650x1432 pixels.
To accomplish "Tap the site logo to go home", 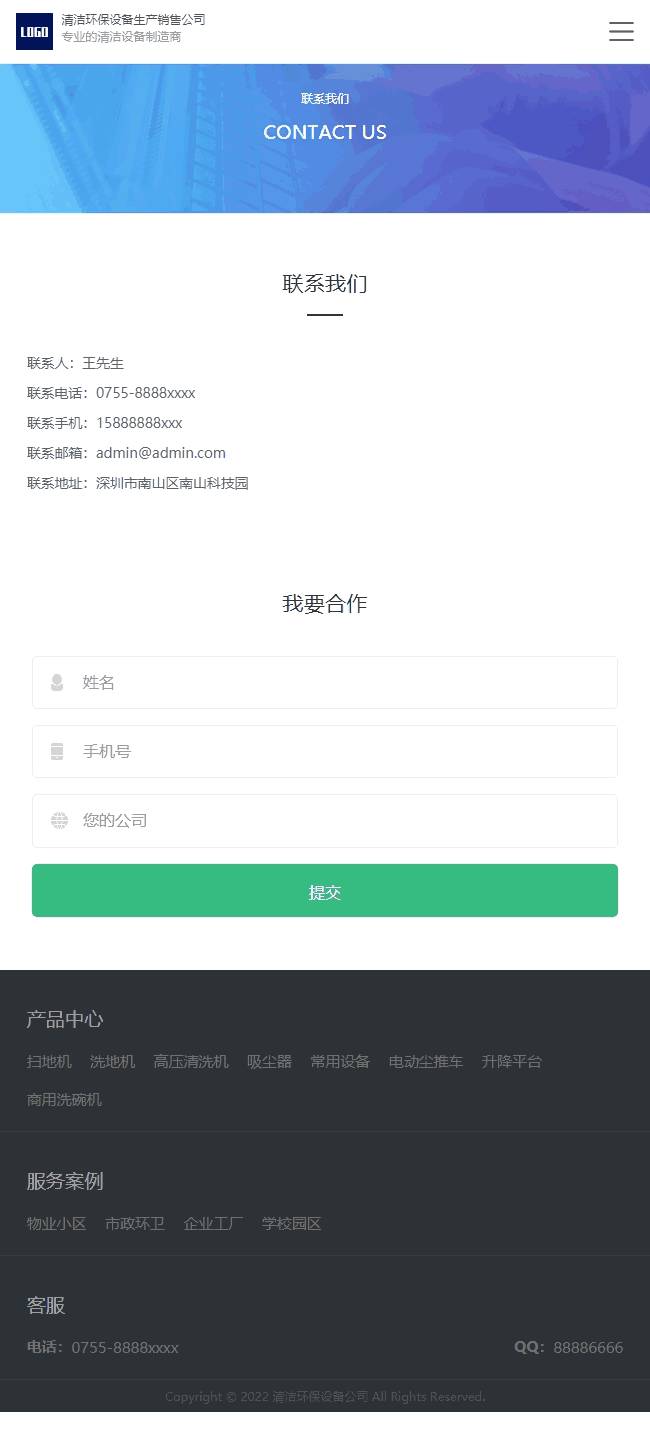I will click(34, 32).
